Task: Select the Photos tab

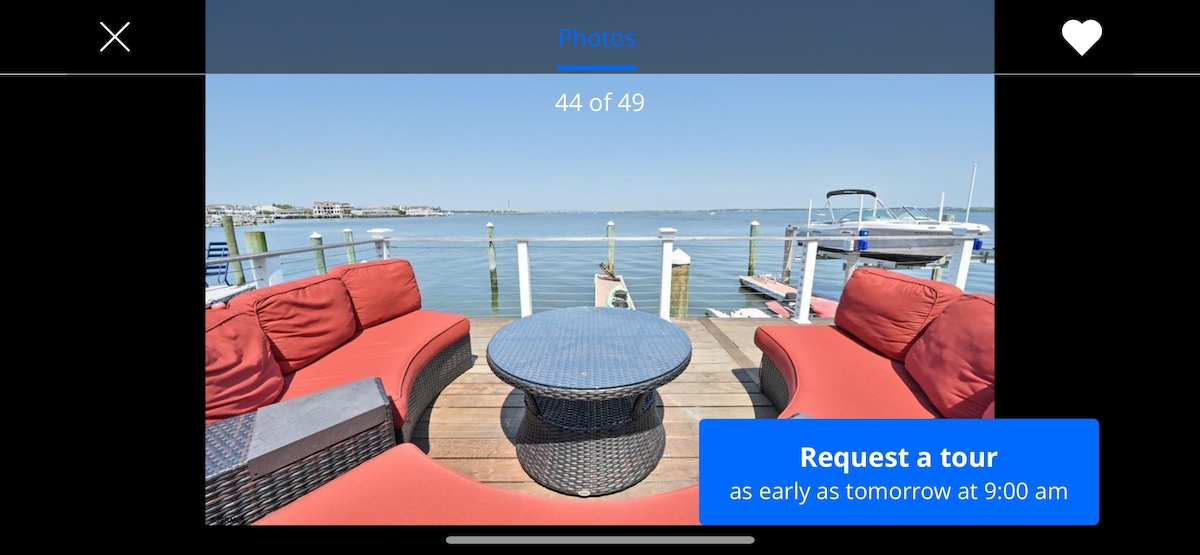Action: pyautogui.click(x=597, y=39)
